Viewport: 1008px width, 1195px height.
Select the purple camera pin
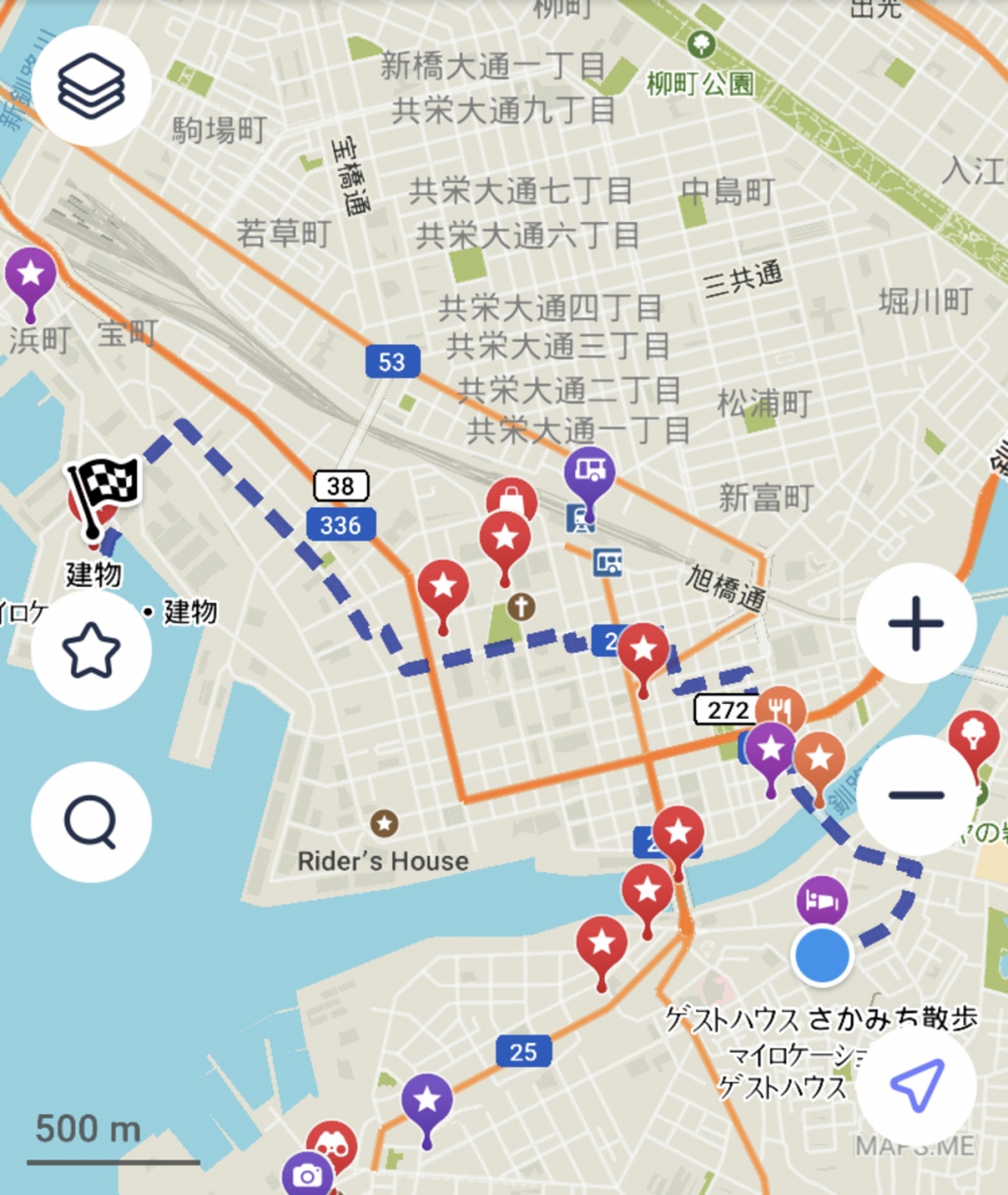[x=307, y=1174]
